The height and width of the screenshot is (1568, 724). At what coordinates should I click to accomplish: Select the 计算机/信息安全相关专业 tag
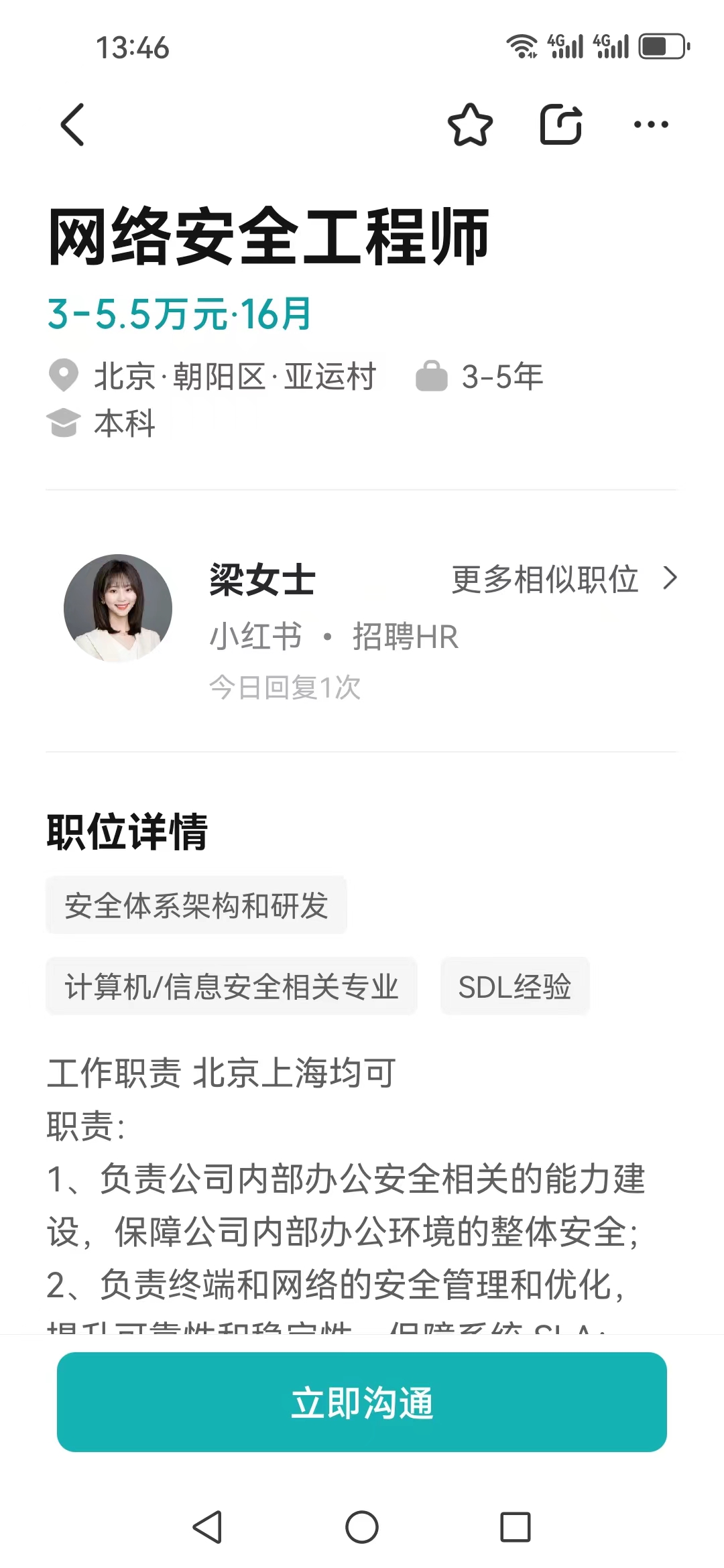[x=231, y=986]
